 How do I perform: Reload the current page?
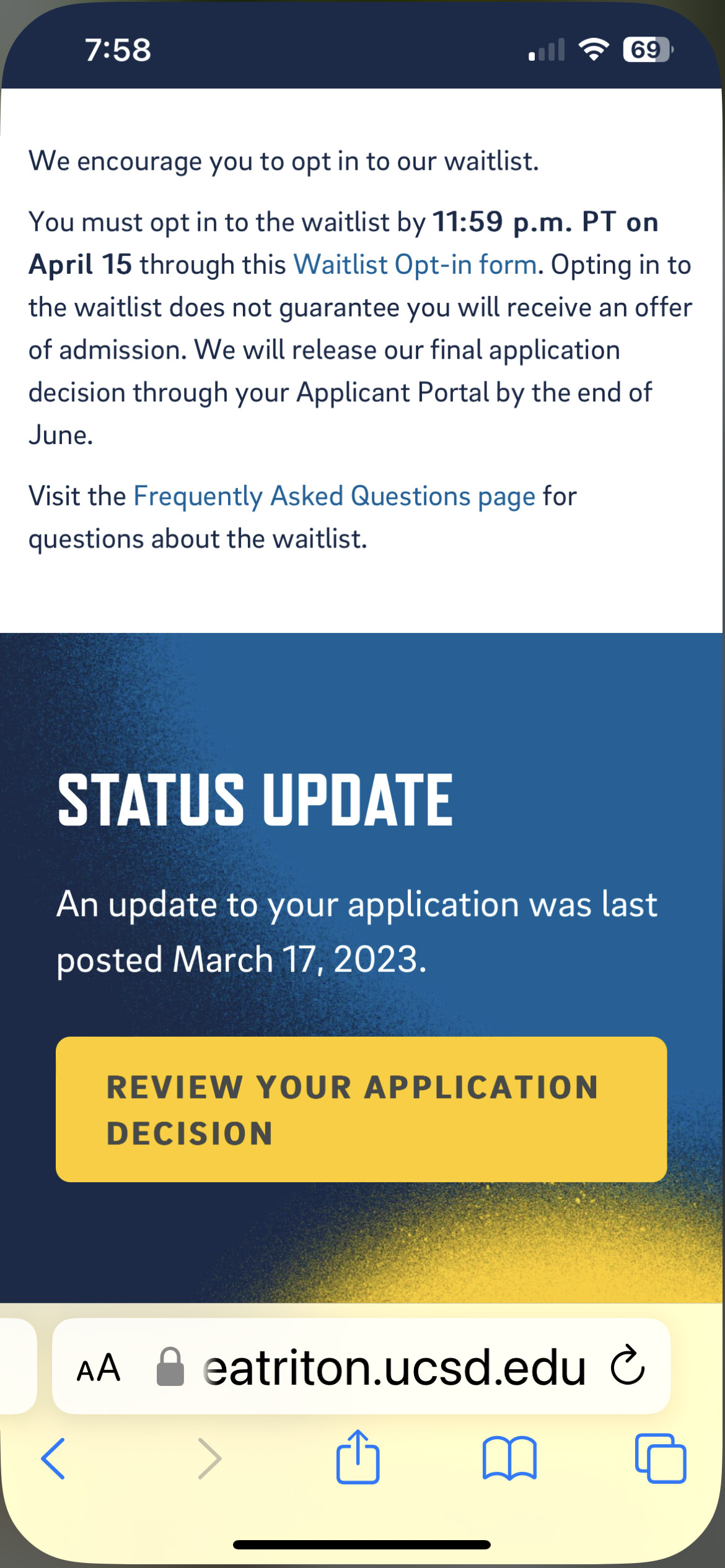pos(627,1365)
